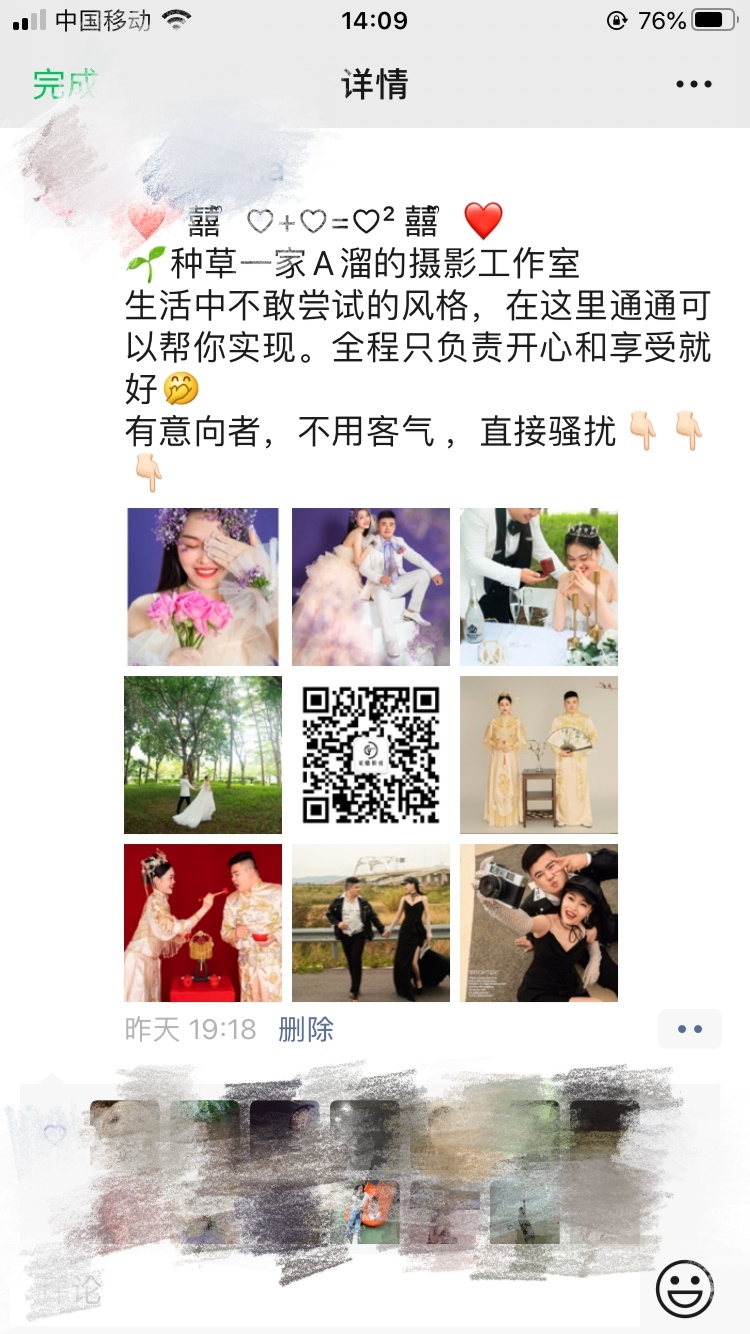Tap the comment input field
Viewport: 750px width, 1334px height.
click(330, 1290)
